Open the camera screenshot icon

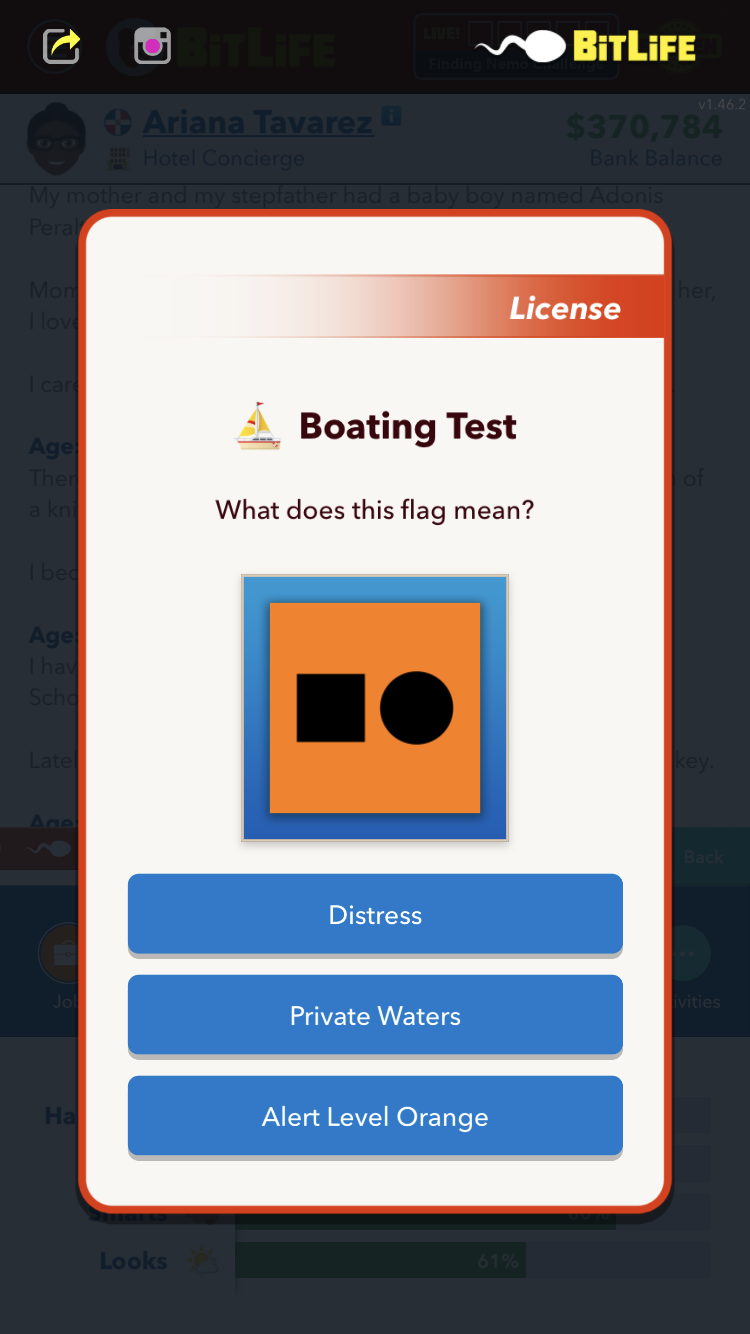152,46
